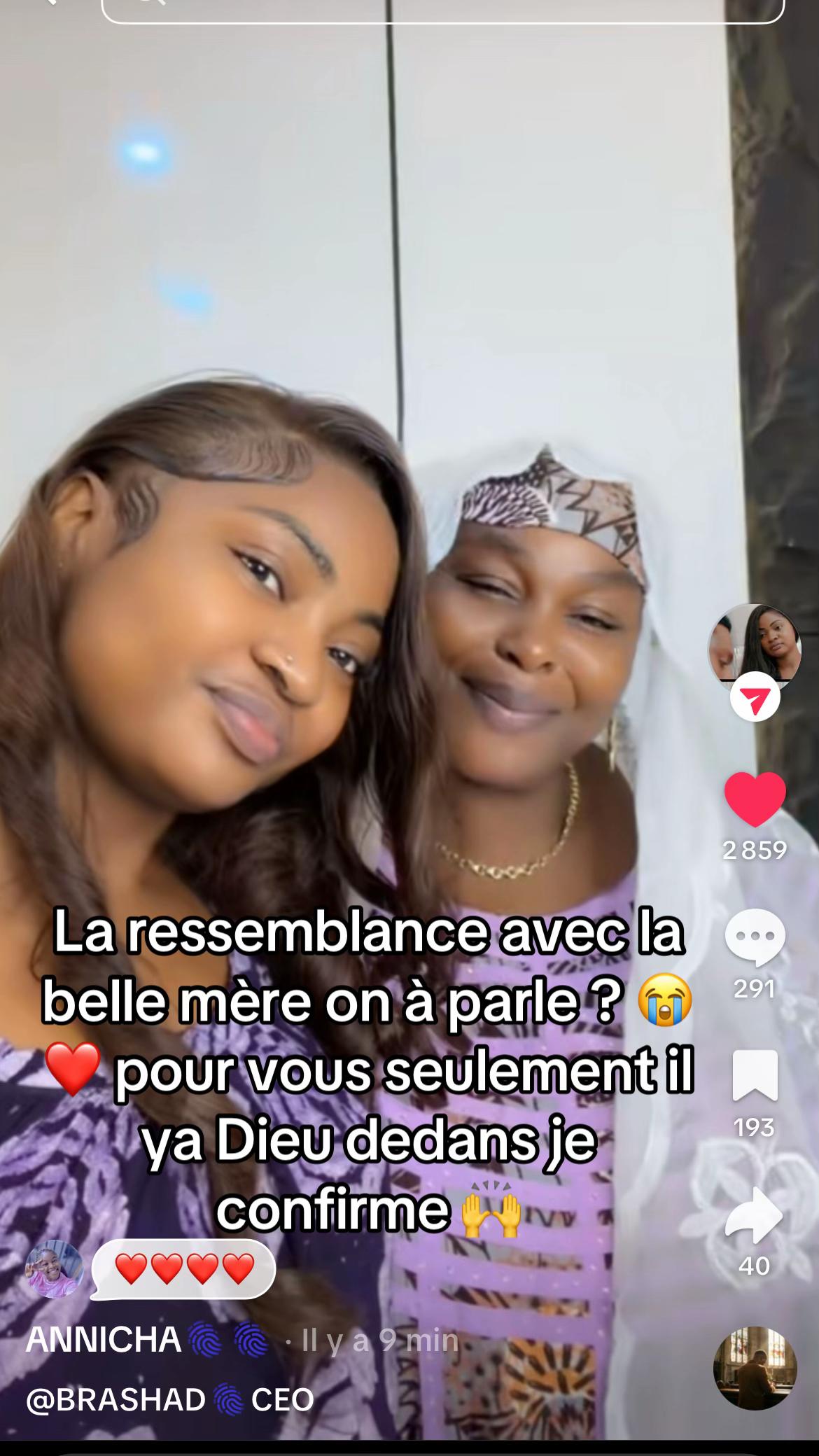Open the ANNICHA username
819x1456 pixels.
104,1340
